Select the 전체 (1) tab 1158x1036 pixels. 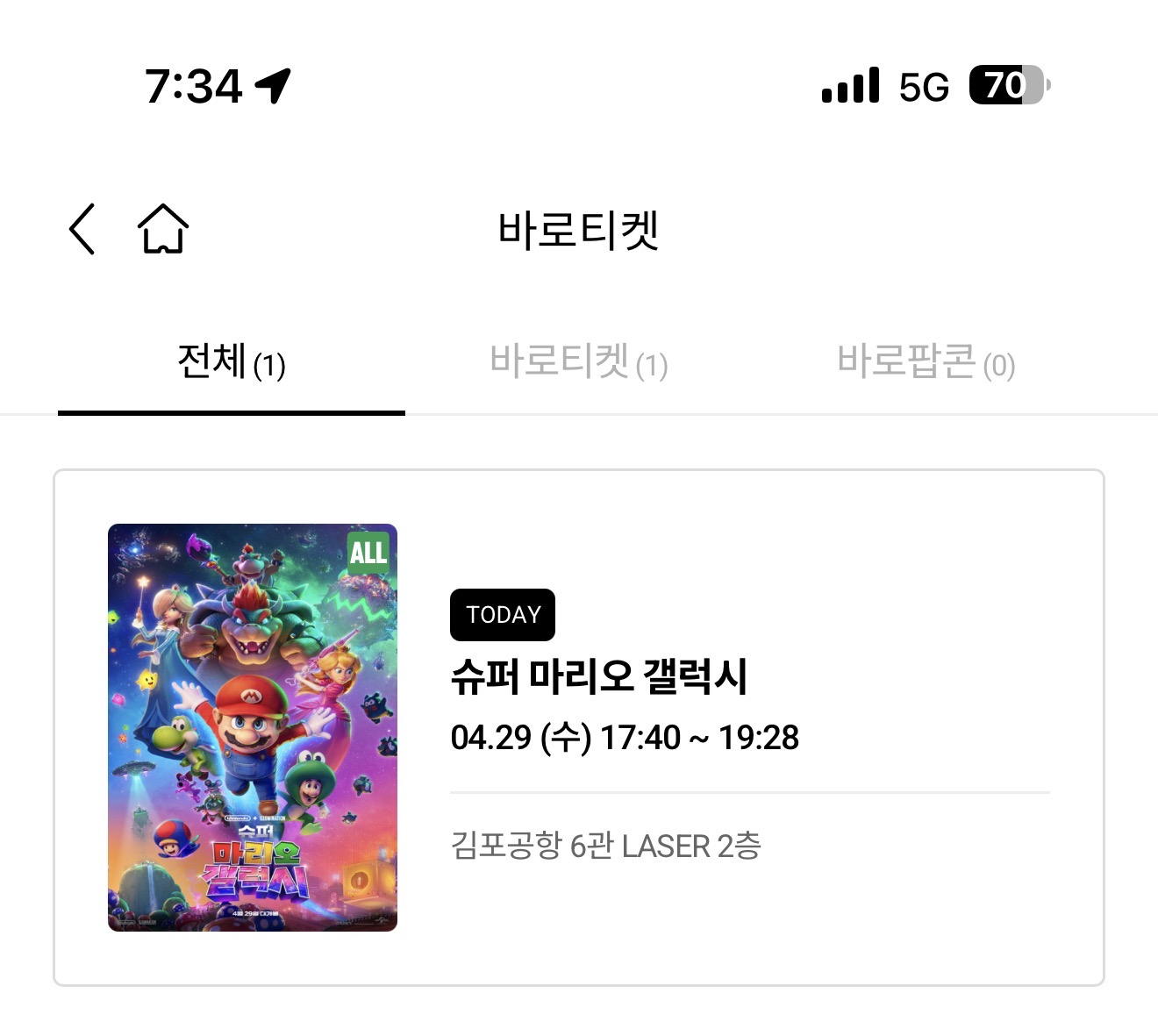[x=232, y=362]
